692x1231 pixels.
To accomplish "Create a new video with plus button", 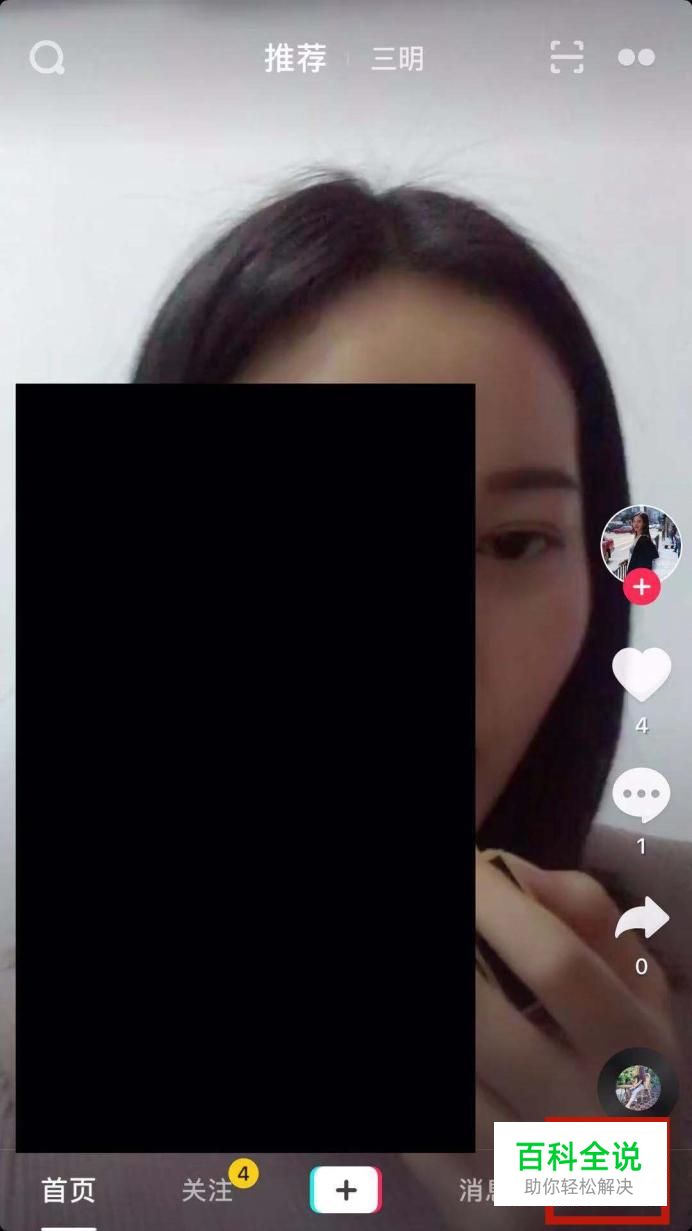I will coord(345,1190).
